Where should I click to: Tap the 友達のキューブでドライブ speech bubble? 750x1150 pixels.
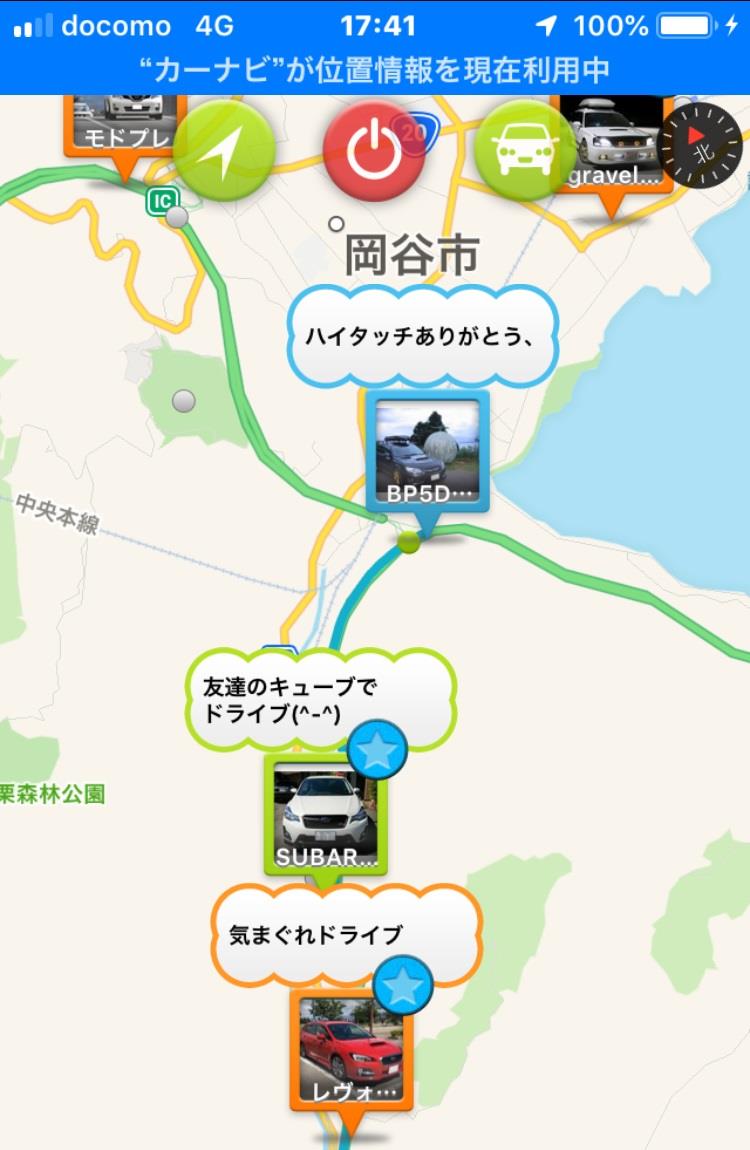318,700
